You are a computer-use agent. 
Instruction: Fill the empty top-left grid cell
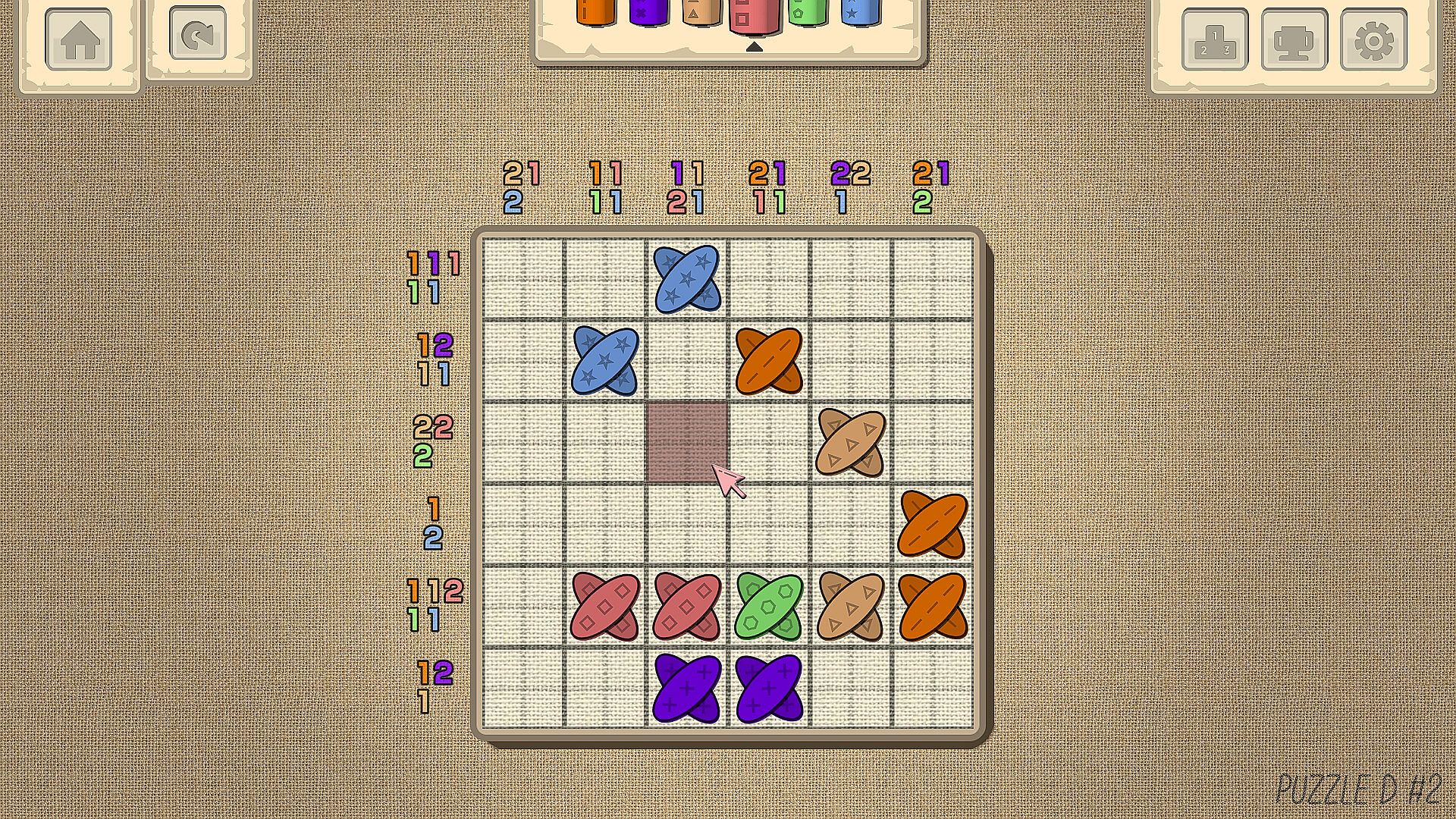tap(523, 278)
